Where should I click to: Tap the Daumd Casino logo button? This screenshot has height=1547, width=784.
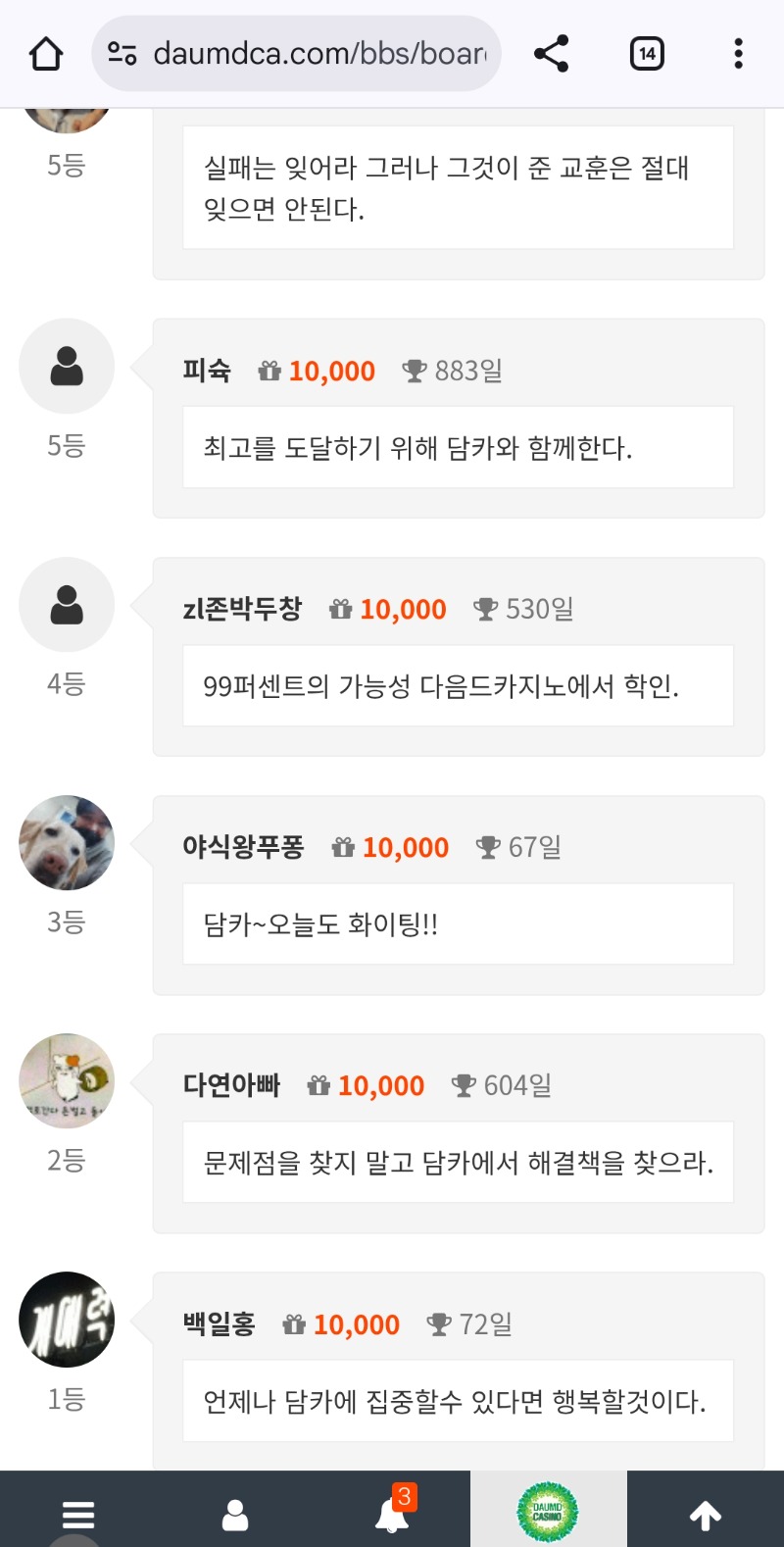coord(548,1512)
